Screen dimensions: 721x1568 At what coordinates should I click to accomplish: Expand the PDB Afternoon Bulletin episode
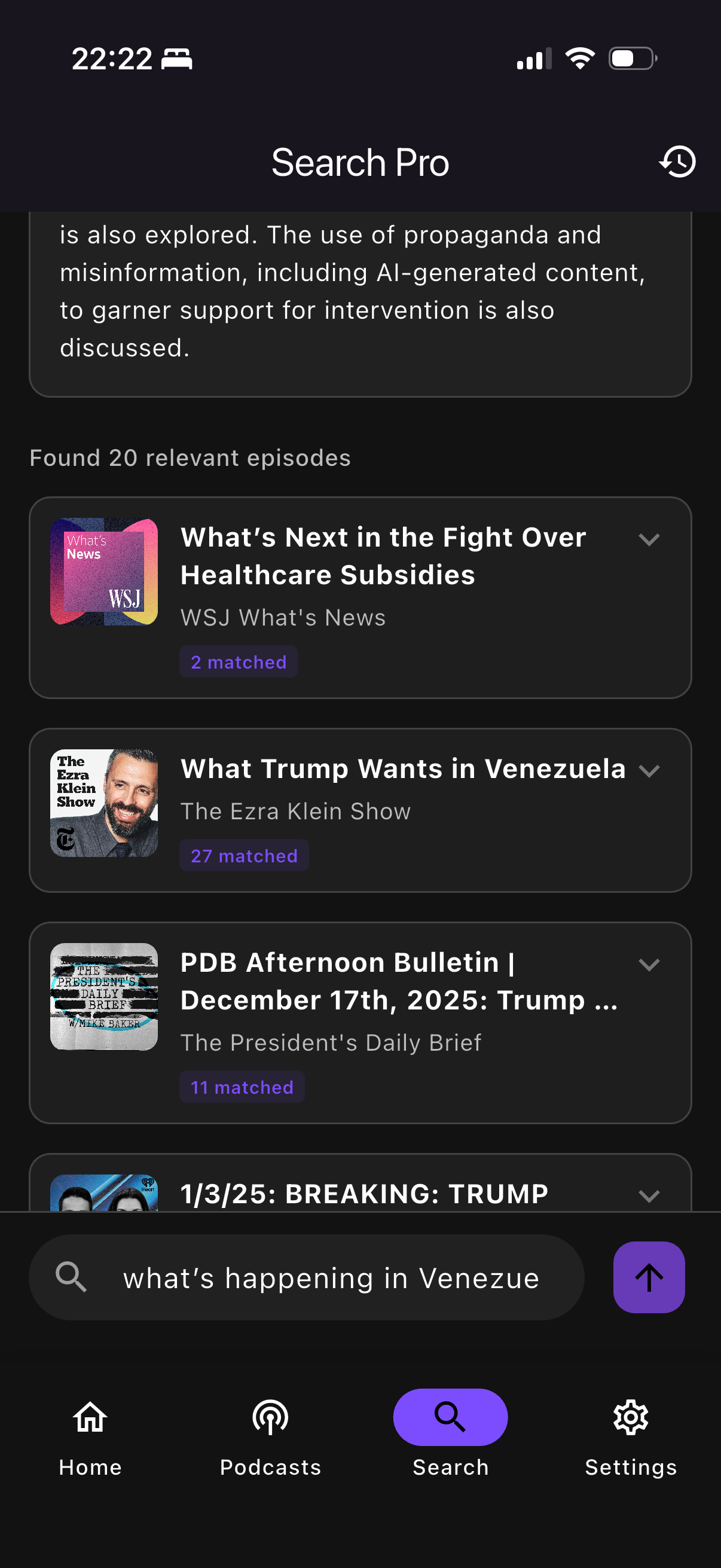click(x=649, y=964)
